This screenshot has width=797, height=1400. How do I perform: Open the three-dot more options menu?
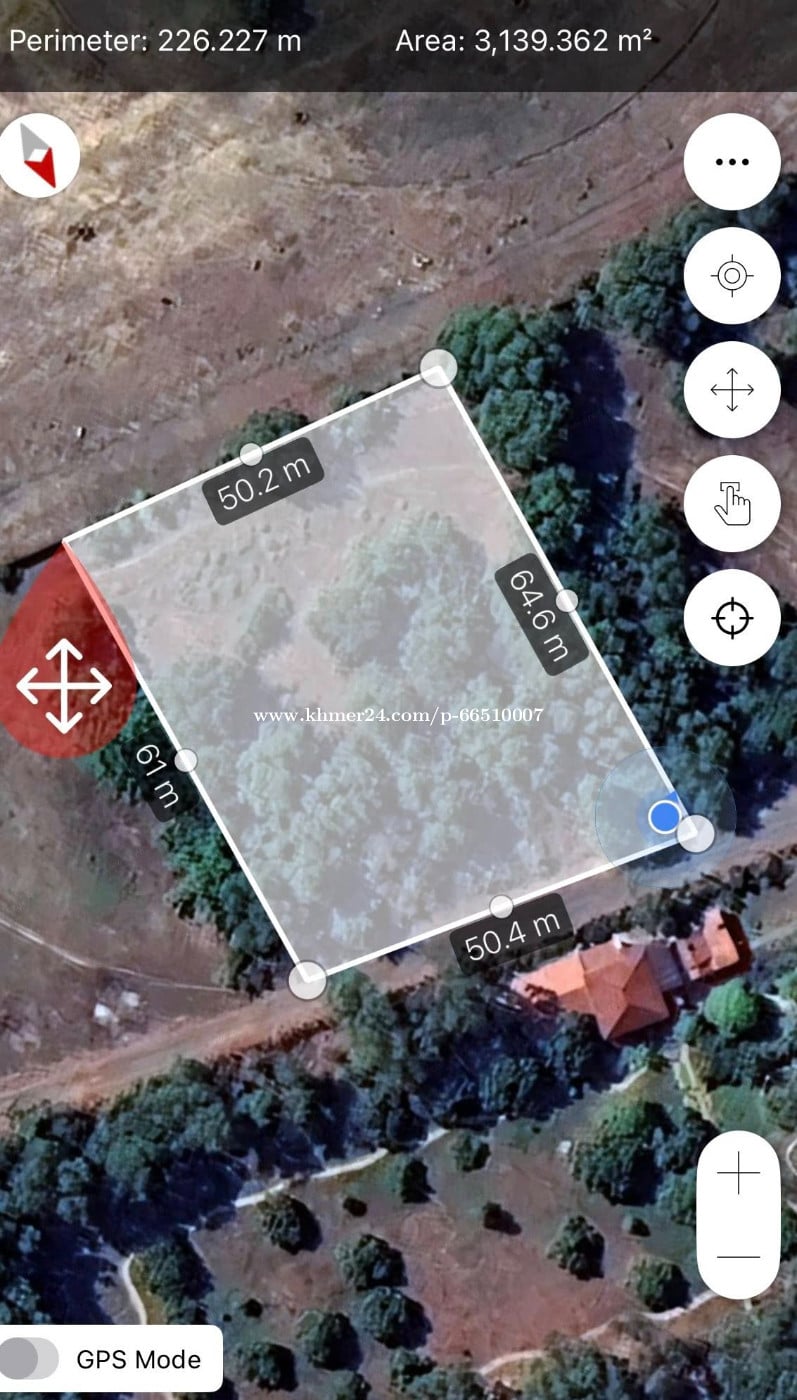(x=732, y=162)
